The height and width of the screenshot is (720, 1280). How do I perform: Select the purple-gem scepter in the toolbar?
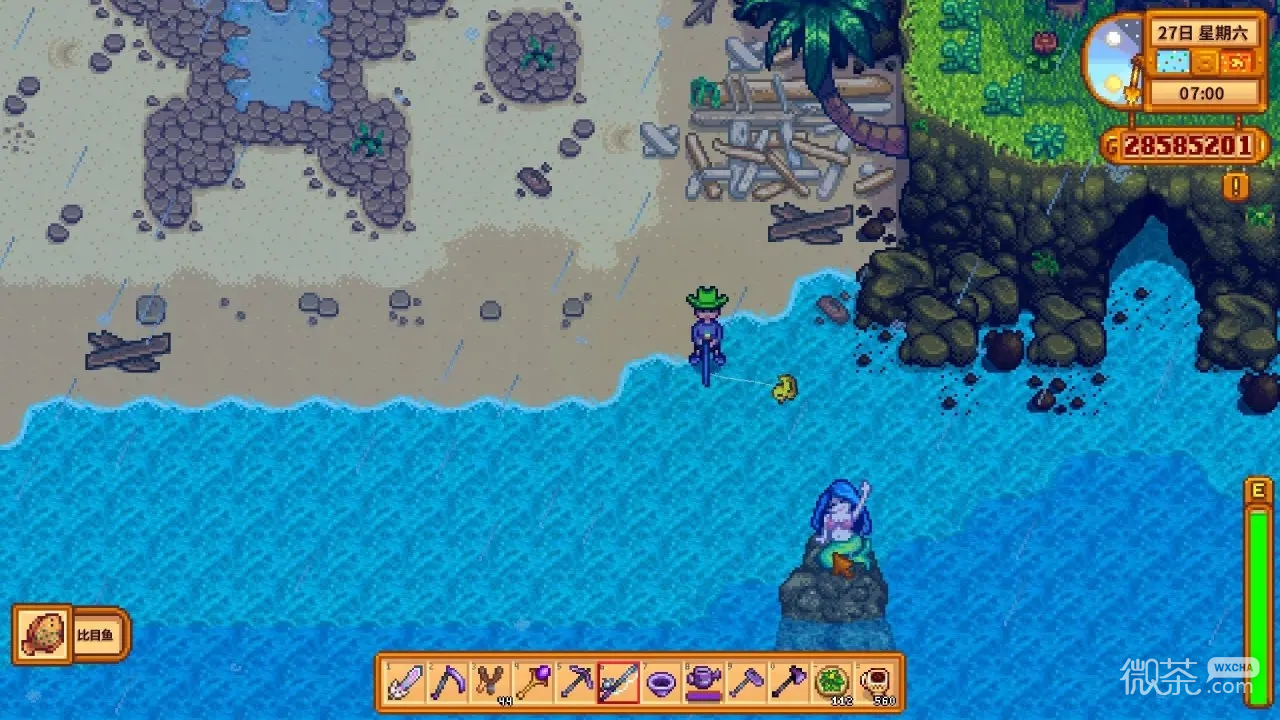532,683
